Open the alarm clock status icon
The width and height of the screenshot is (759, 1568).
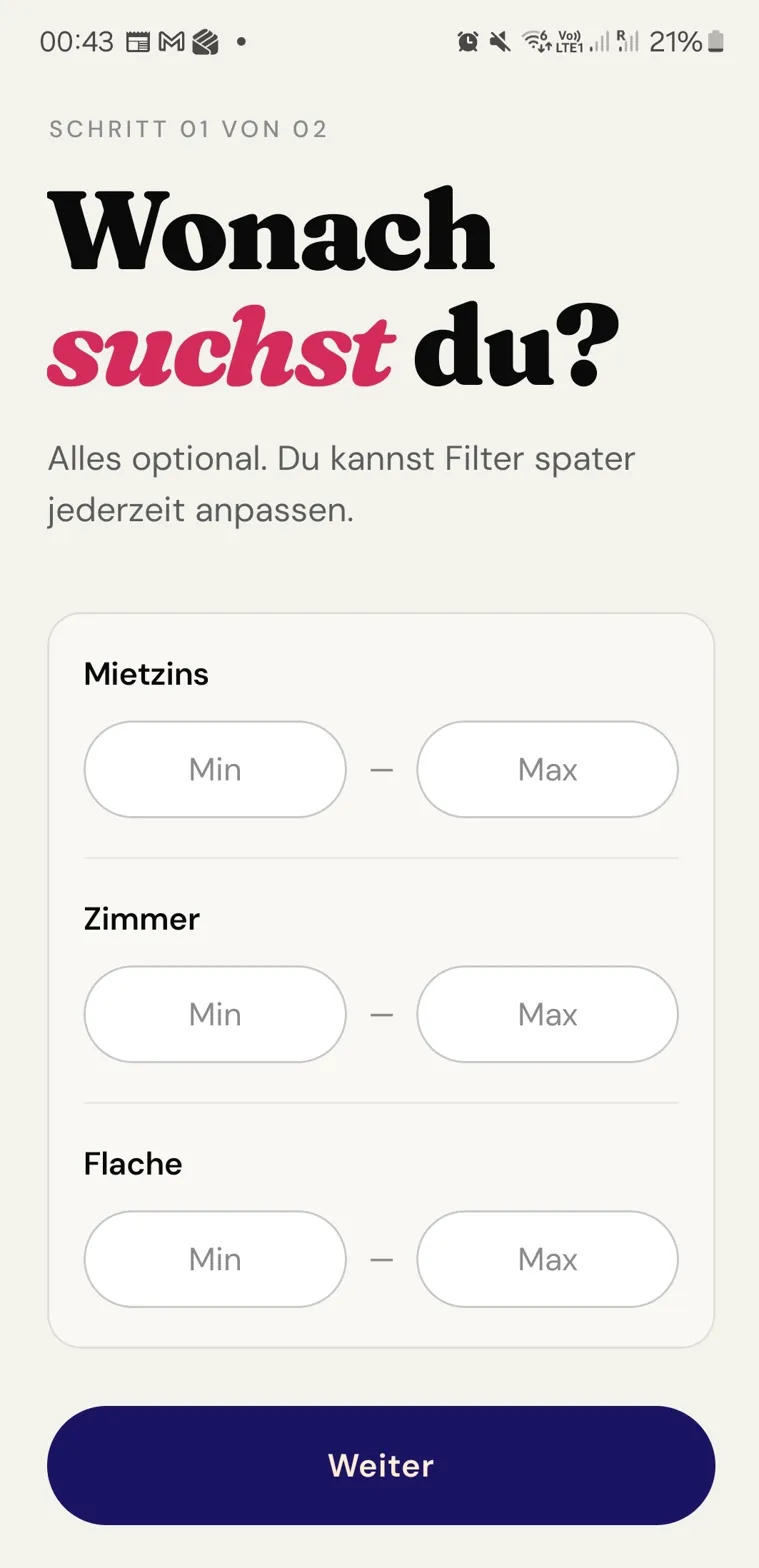467,42
